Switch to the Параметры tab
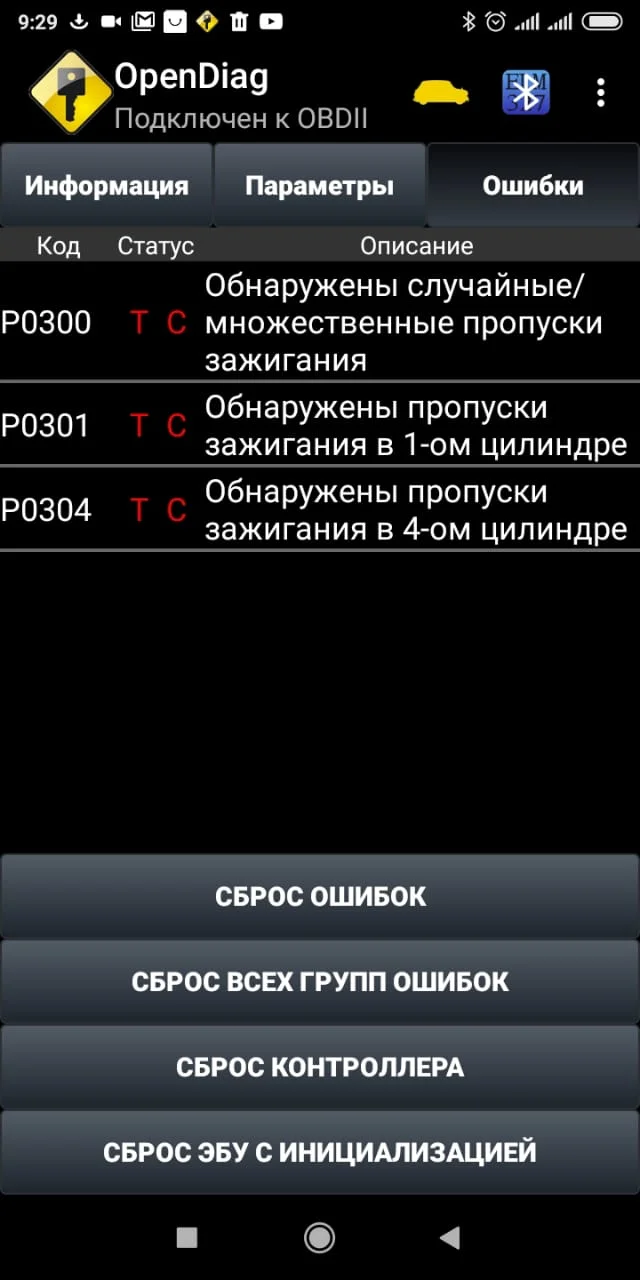Image resolution: width=640 pixels, height=1280 pixels. 319,185
